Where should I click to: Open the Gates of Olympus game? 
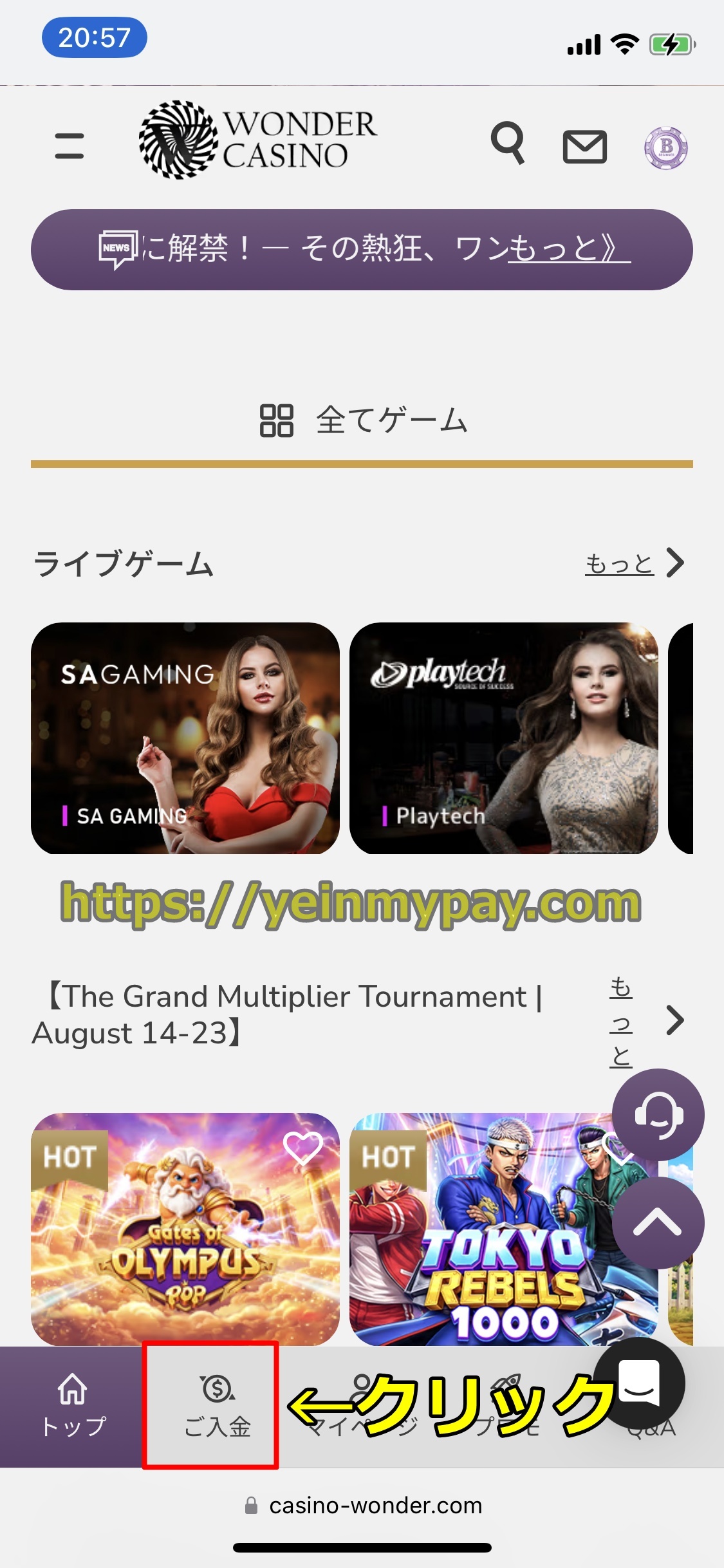[x=185, y=1229]
